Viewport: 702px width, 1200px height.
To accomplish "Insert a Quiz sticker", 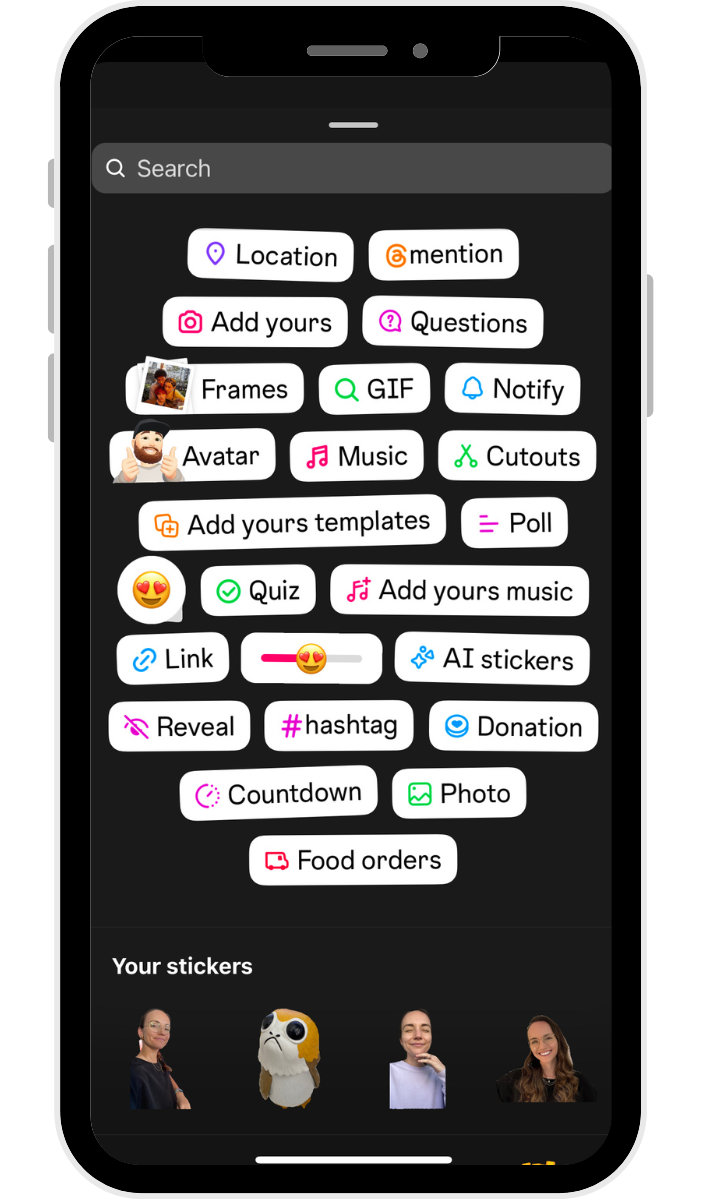I will tap(258, 590).
